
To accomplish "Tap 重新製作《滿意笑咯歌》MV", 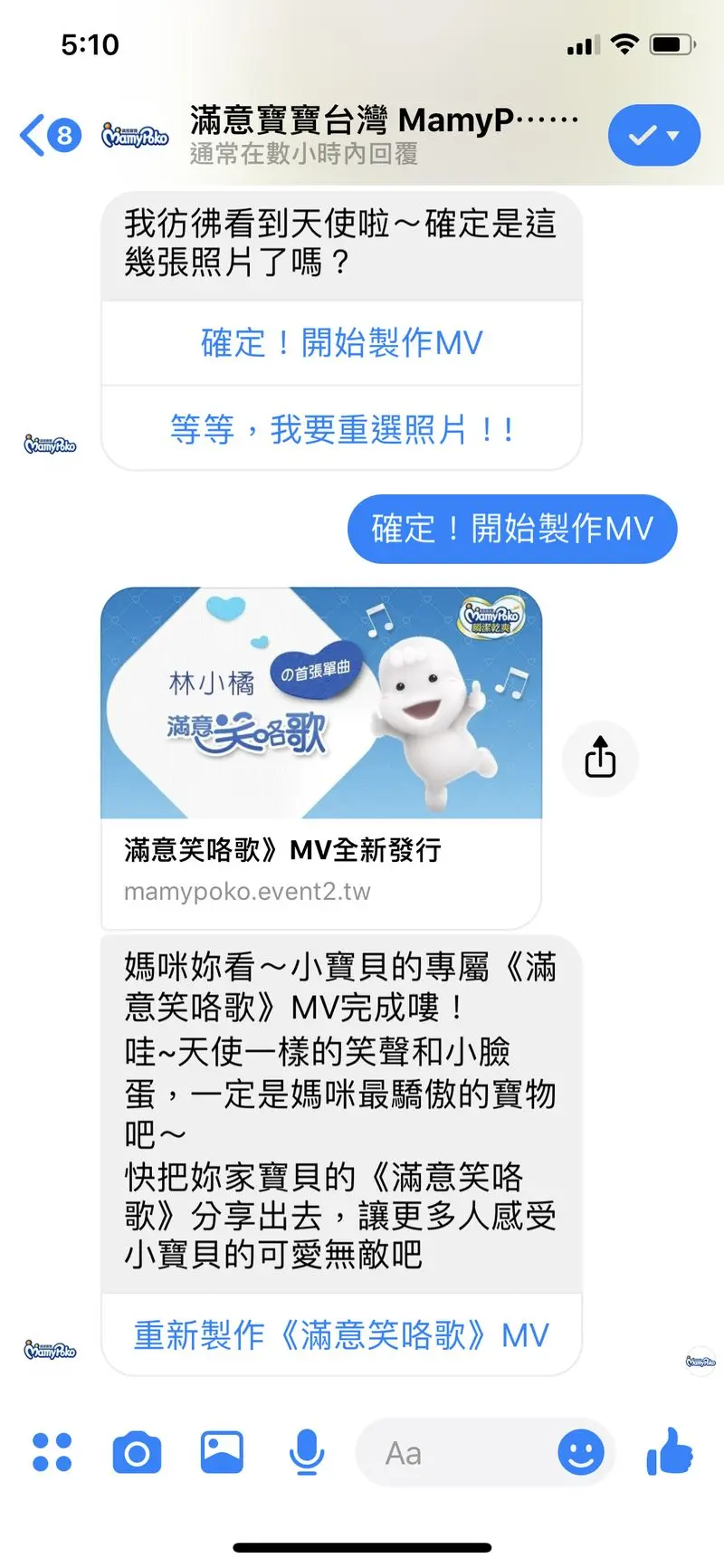I will tap(341, 1335).
